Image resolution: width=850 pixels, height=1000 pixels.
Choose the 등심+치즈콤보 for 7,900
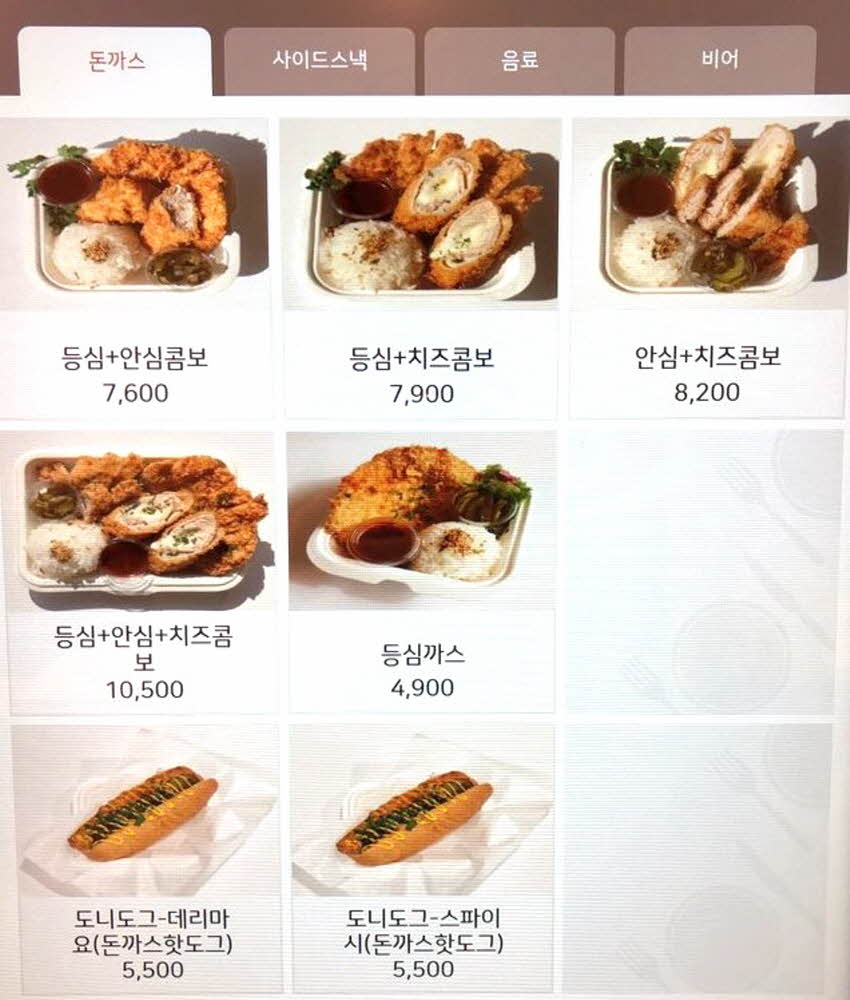coord(421,268)
